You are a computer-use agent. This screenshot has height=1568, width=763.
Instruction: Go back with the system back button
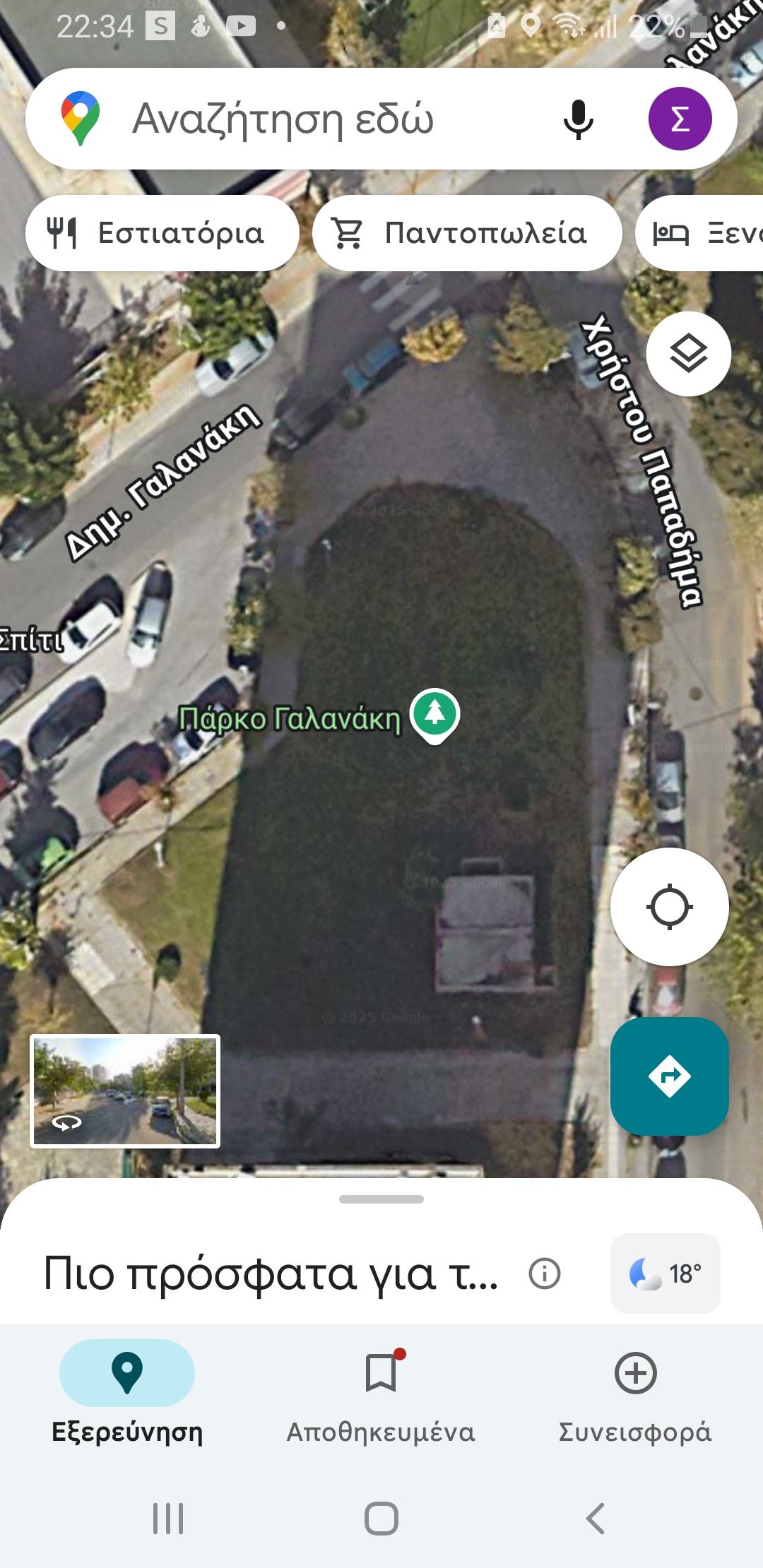(595, 1519)
